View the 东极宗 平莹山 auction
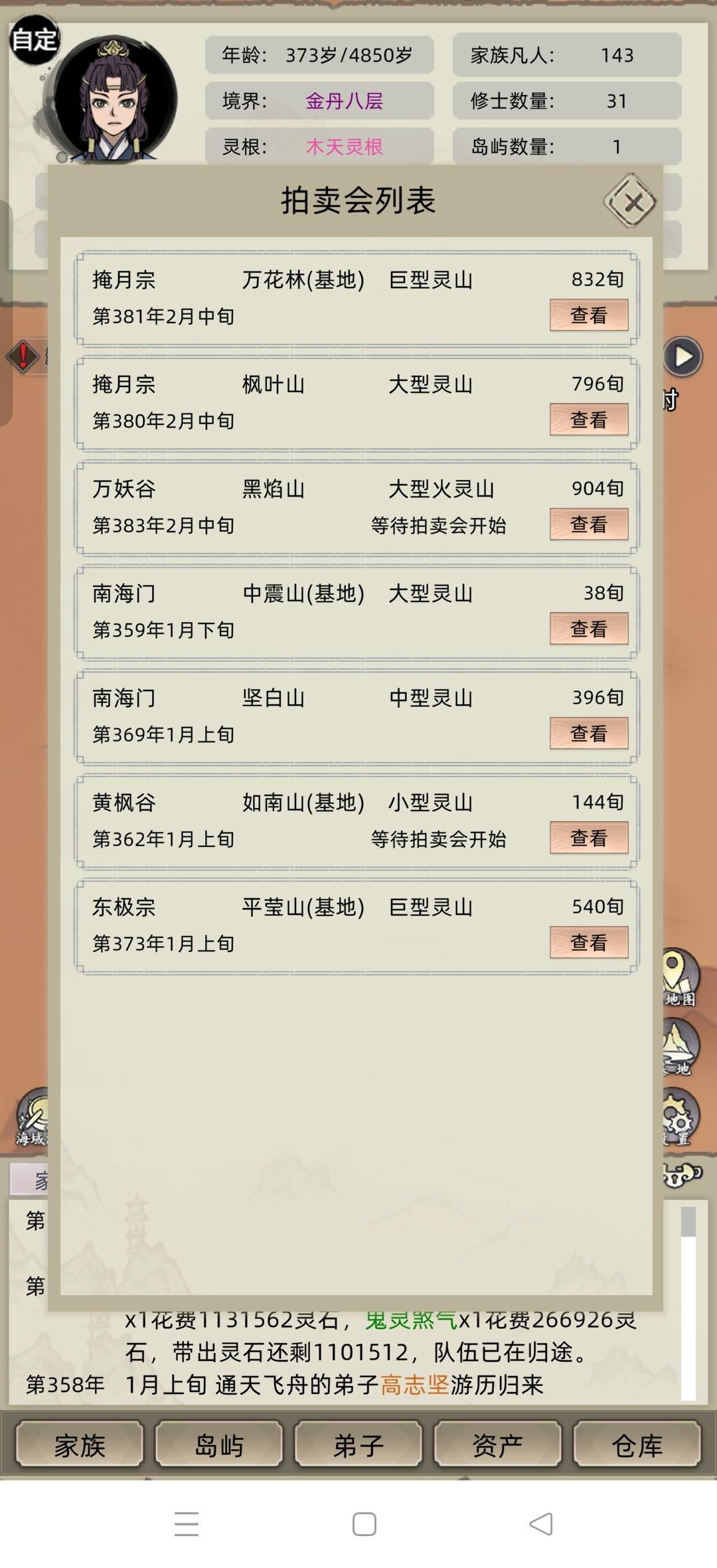Image resolution: width=717 pixels, height=1568 pixels. [588, 943]
